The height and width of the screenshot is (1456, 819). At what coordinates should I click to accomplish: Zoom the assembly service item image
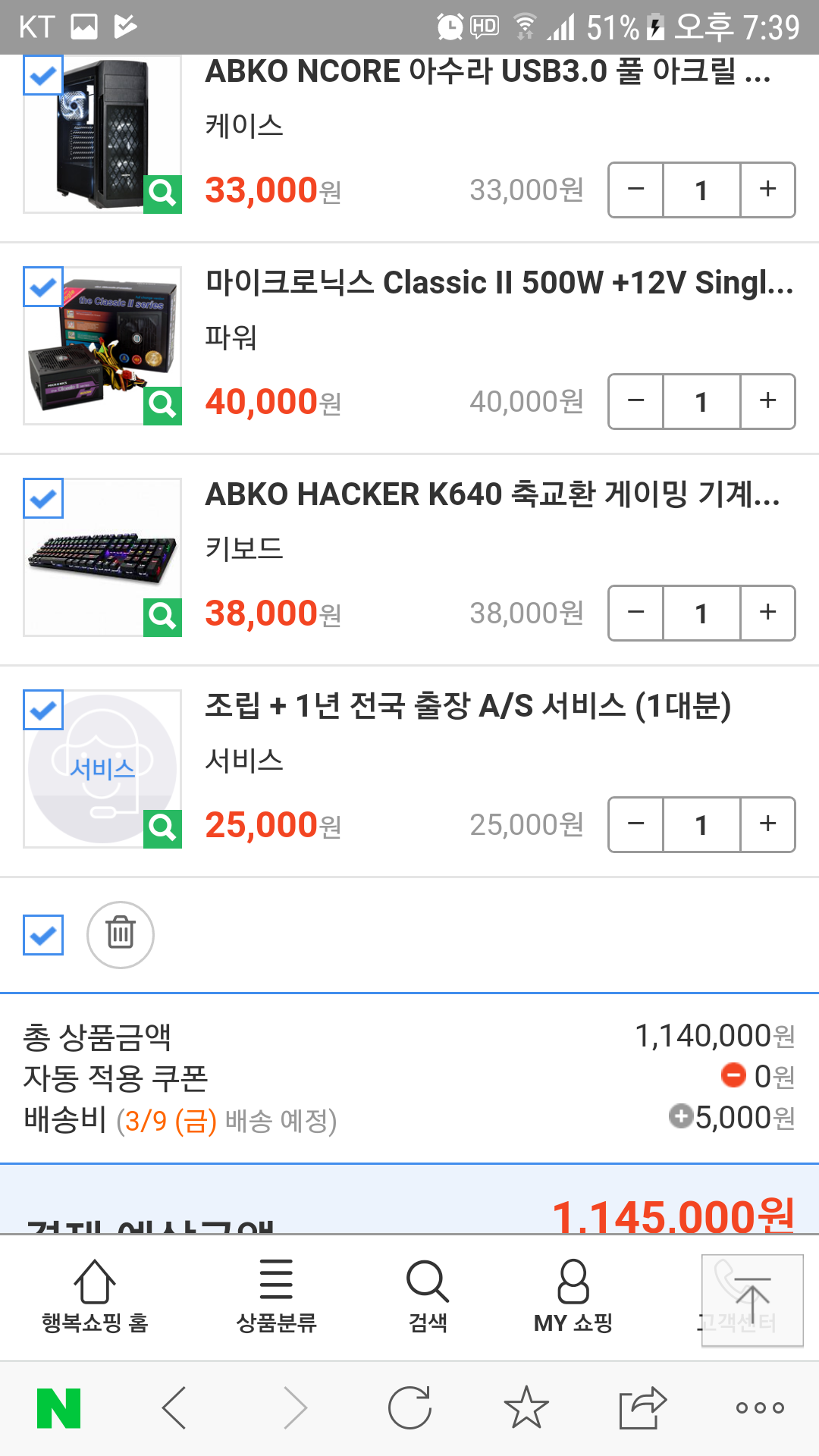tap(162, 828)
